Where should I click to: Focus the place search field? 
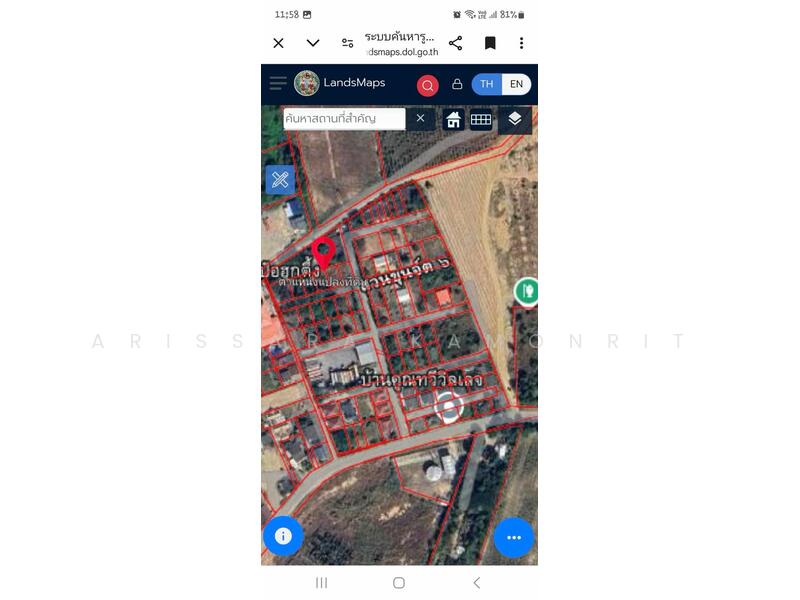(343, 119)
